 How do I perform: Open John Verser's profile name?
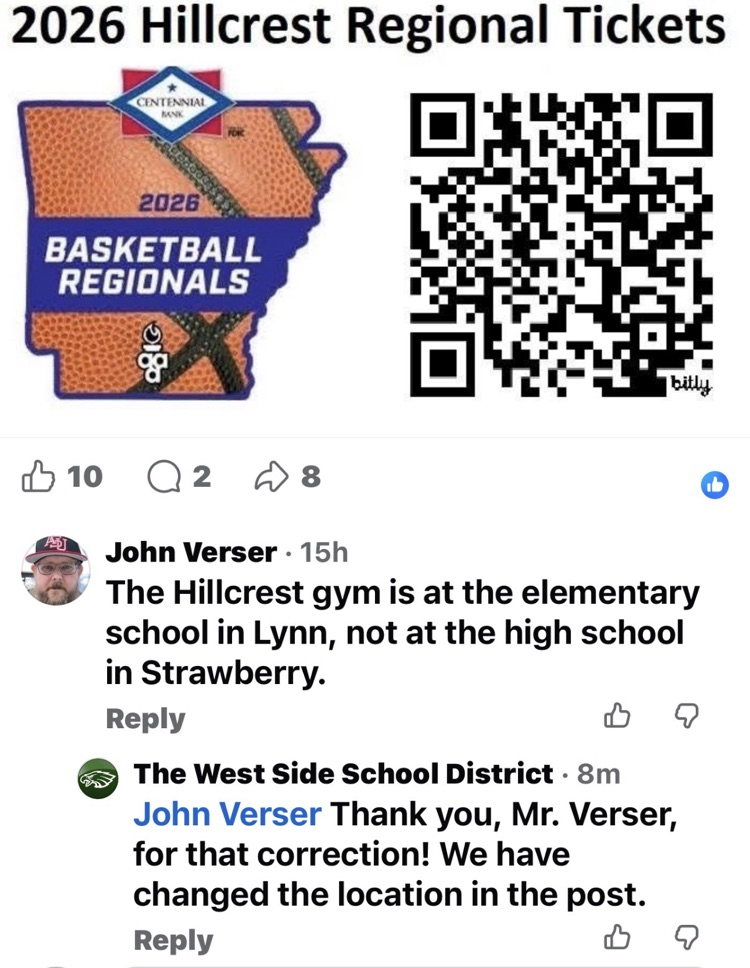[190, 552]
